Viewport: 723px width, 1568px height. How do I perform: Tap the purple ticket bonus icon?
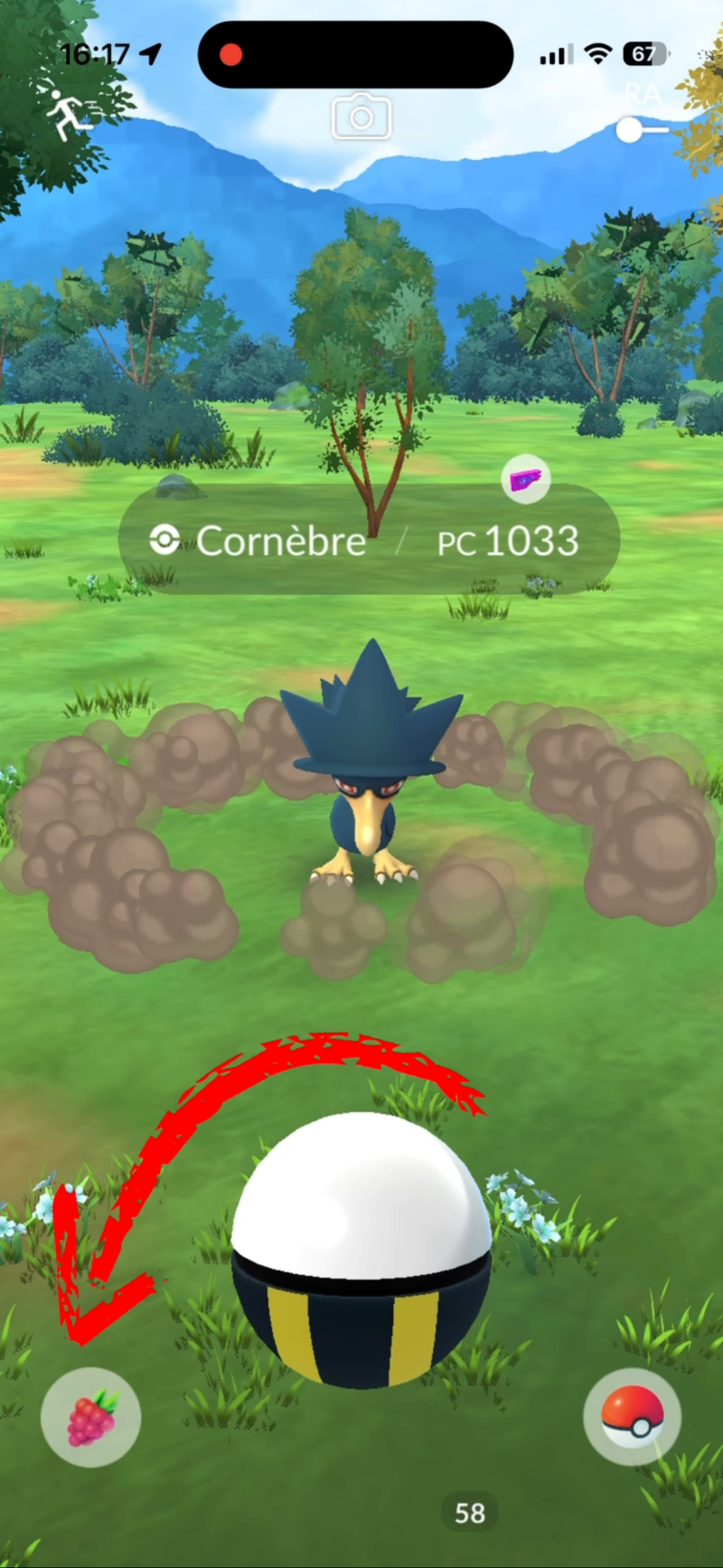pyautogui.click(x=526, y=479)
